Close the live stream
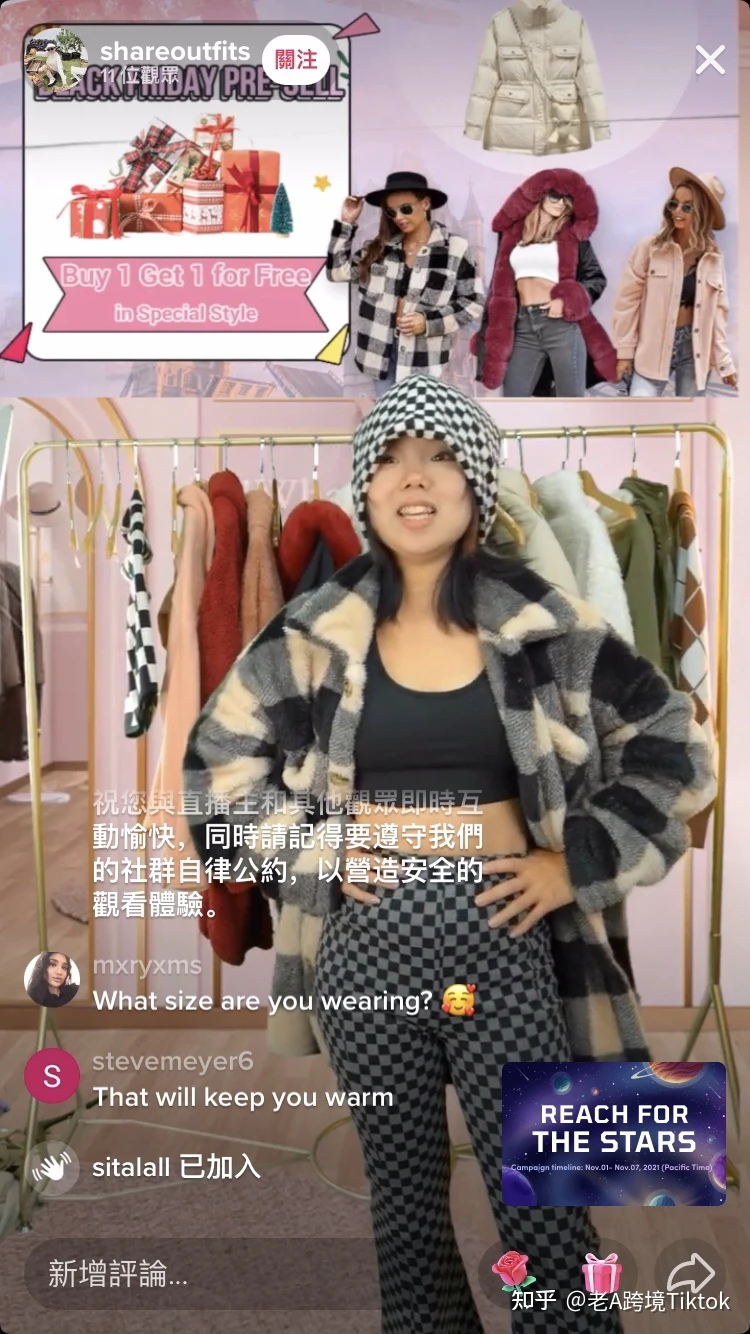Image resolution: width=750 pixels, height=1334 pixels. (x=710, y=60)
